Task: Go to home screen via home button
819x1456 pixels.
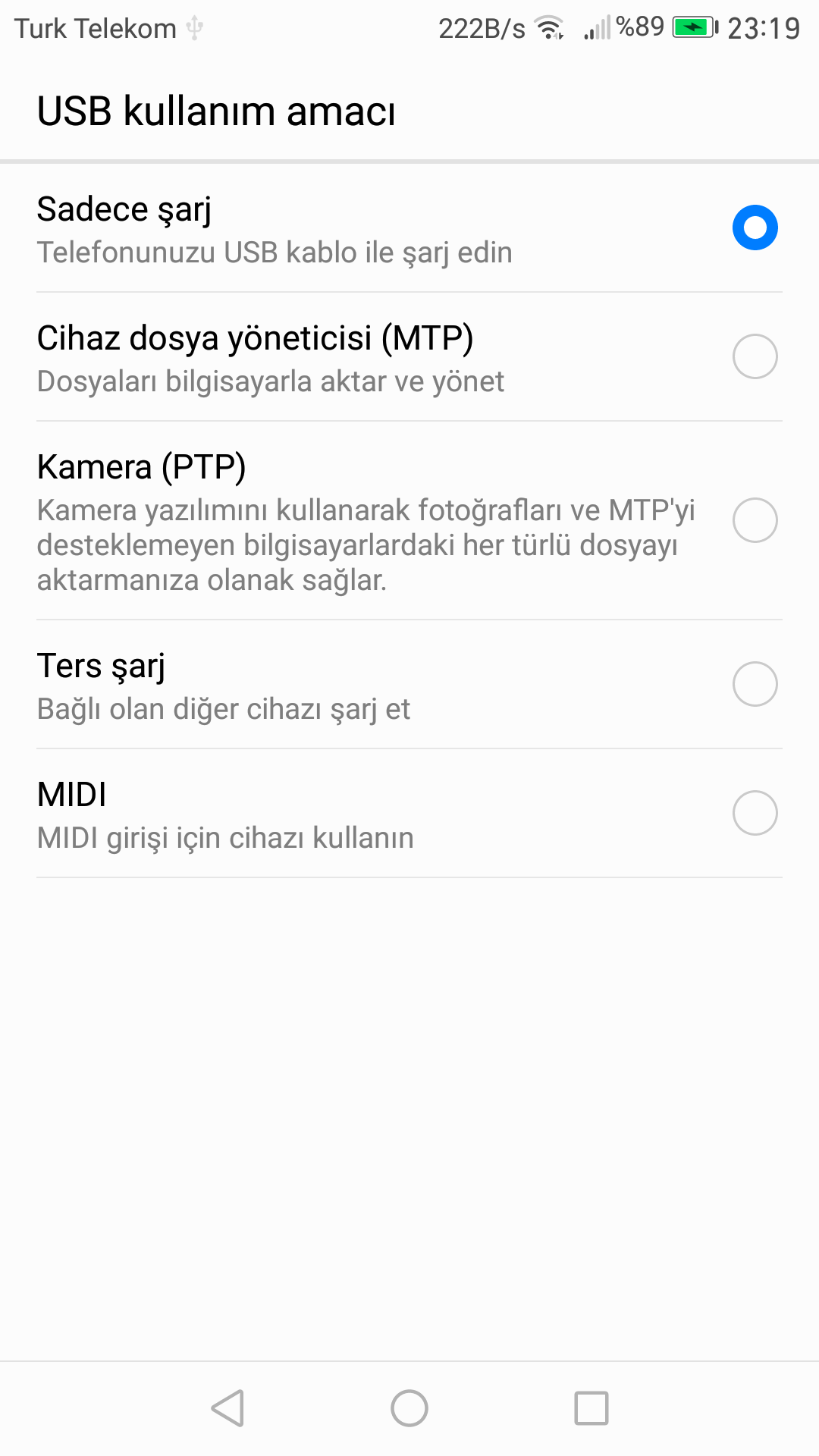Action: tap(409, 1408)
